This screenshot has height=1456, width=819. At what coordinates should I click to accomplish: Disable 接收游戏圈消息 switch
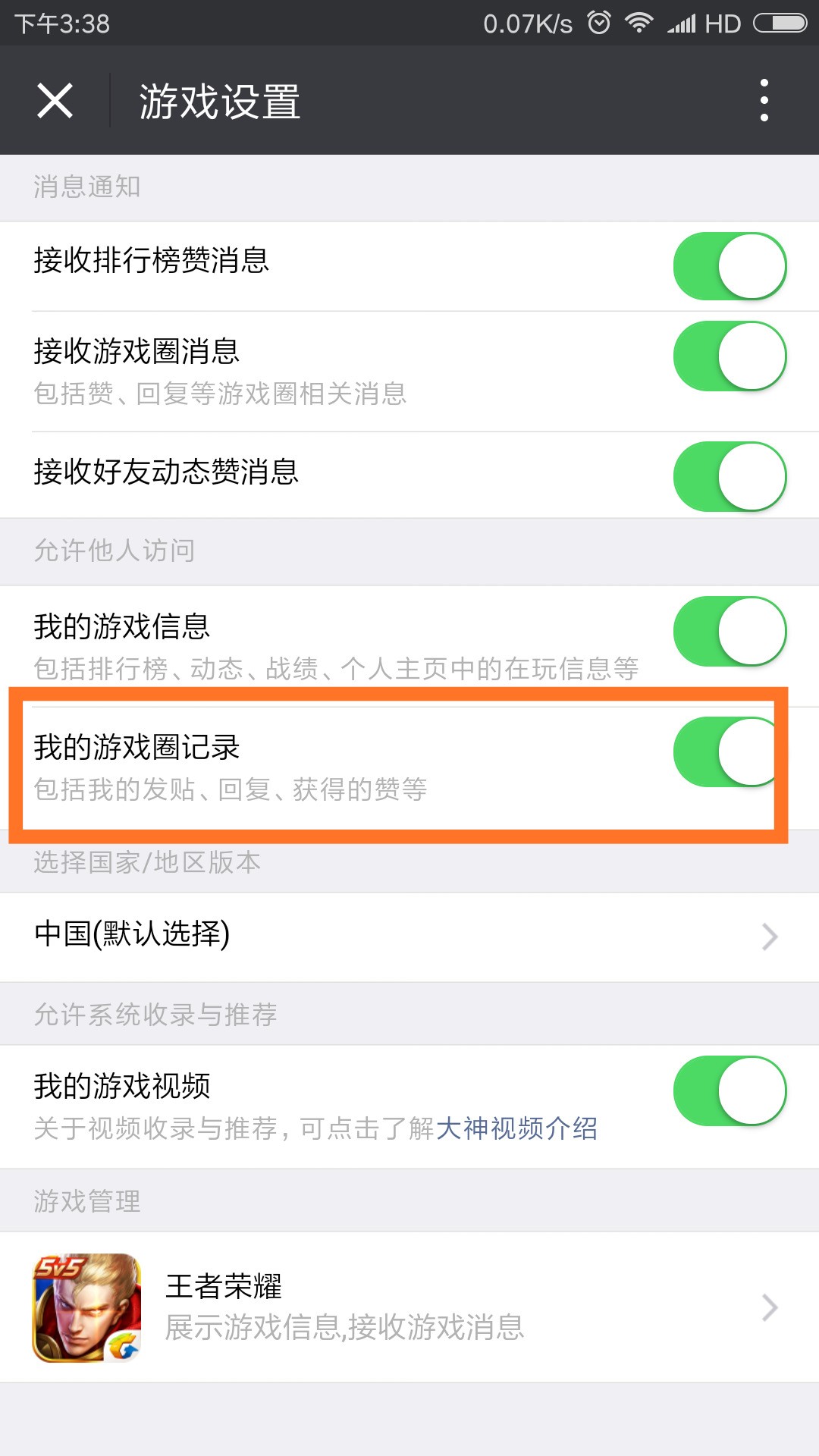pos(729,356)
